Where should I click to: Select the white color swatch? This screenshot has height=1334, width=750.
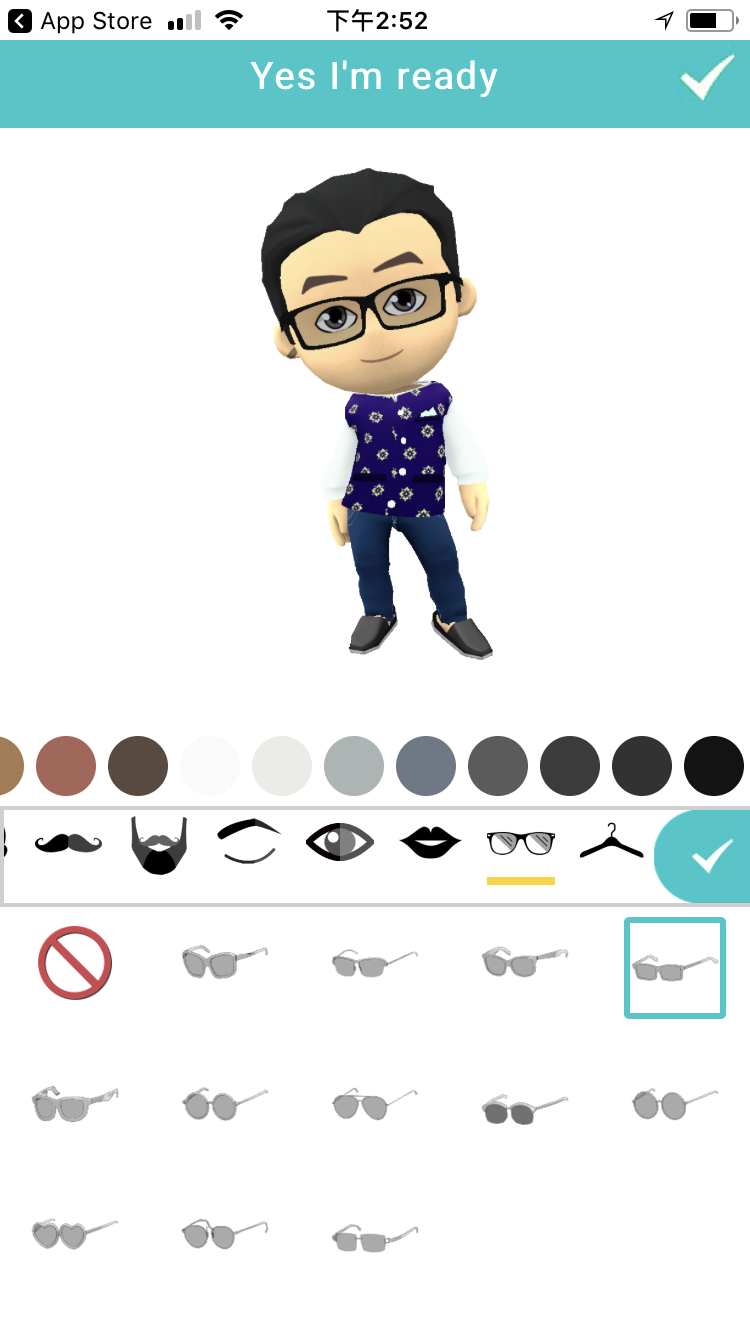coord(210,766)
